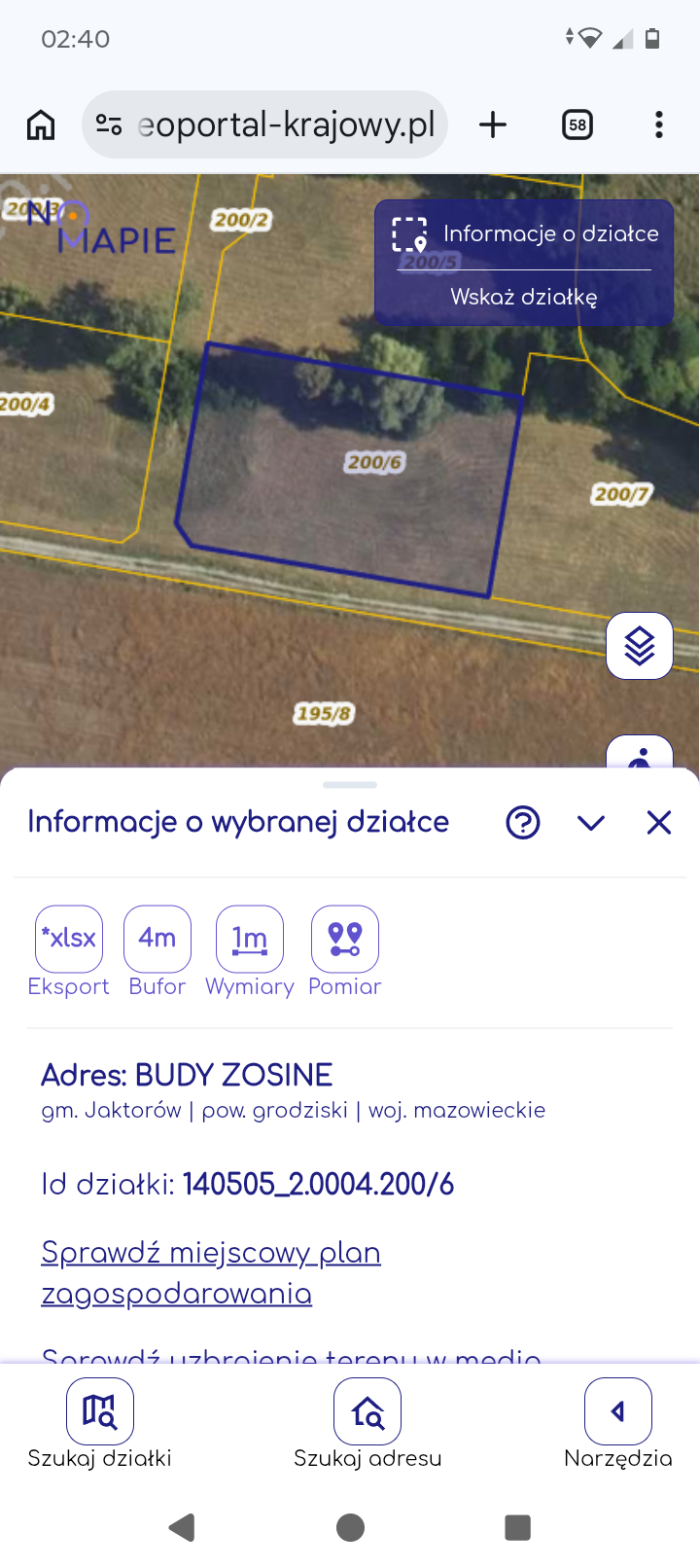The height and width of the screenshot is (1568, 700).
Task: Open the browser overflow menu
Action: point(659,125)
